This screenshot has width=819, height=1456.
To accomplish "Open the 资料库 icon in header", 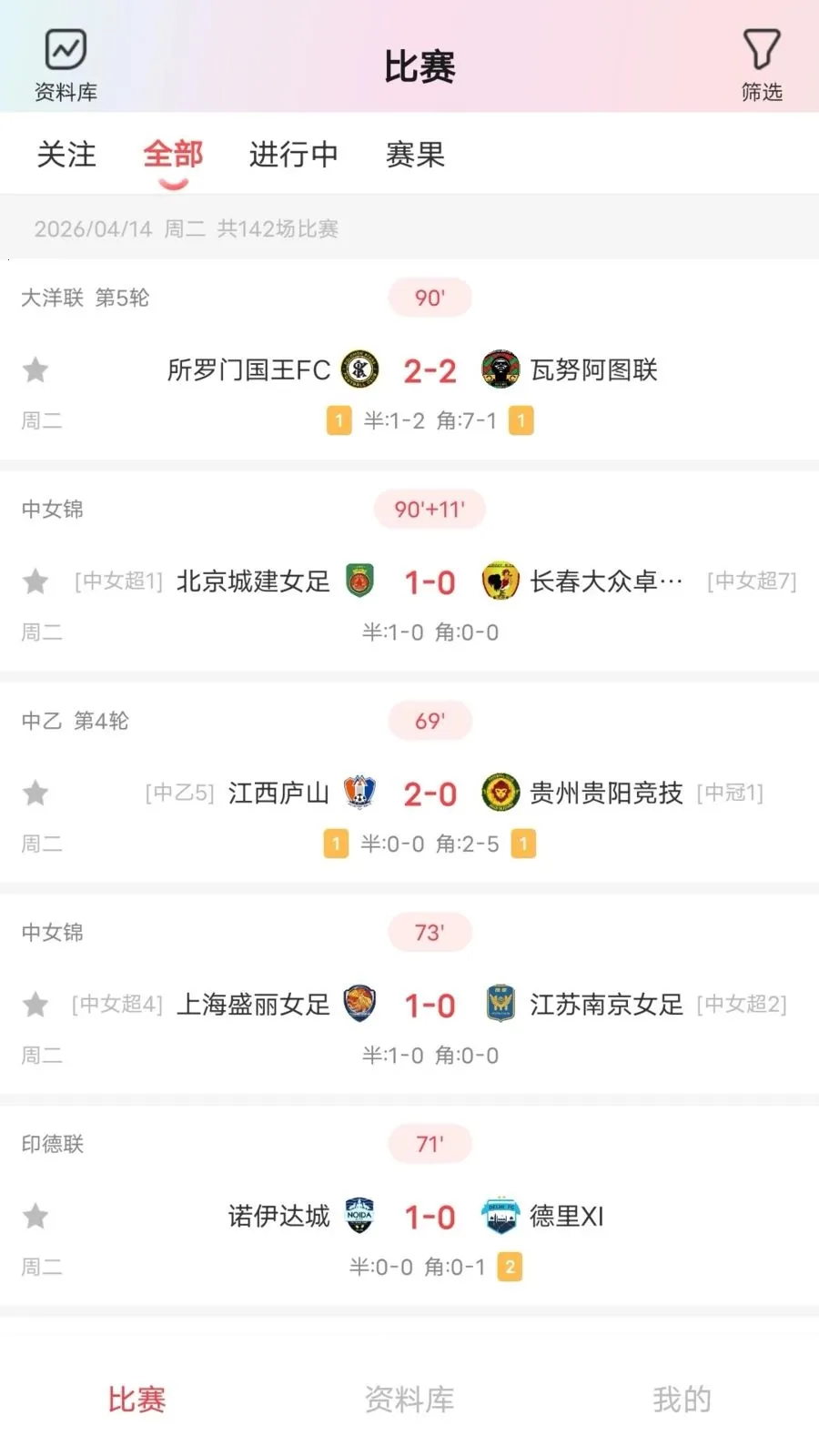I will point(66,64).
